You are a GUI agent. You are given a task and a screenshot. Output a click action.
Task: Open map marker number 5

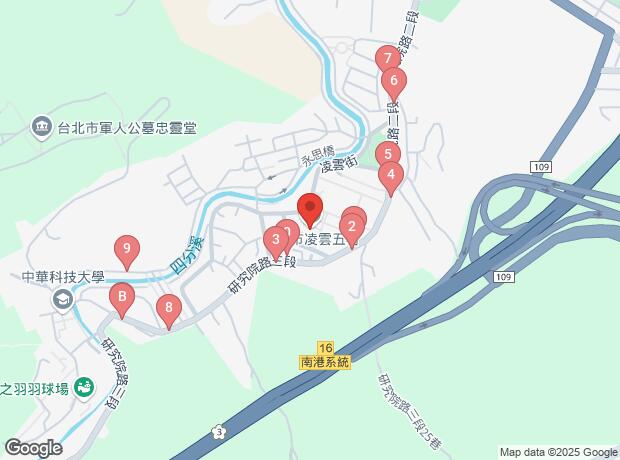tap(388, 153)
